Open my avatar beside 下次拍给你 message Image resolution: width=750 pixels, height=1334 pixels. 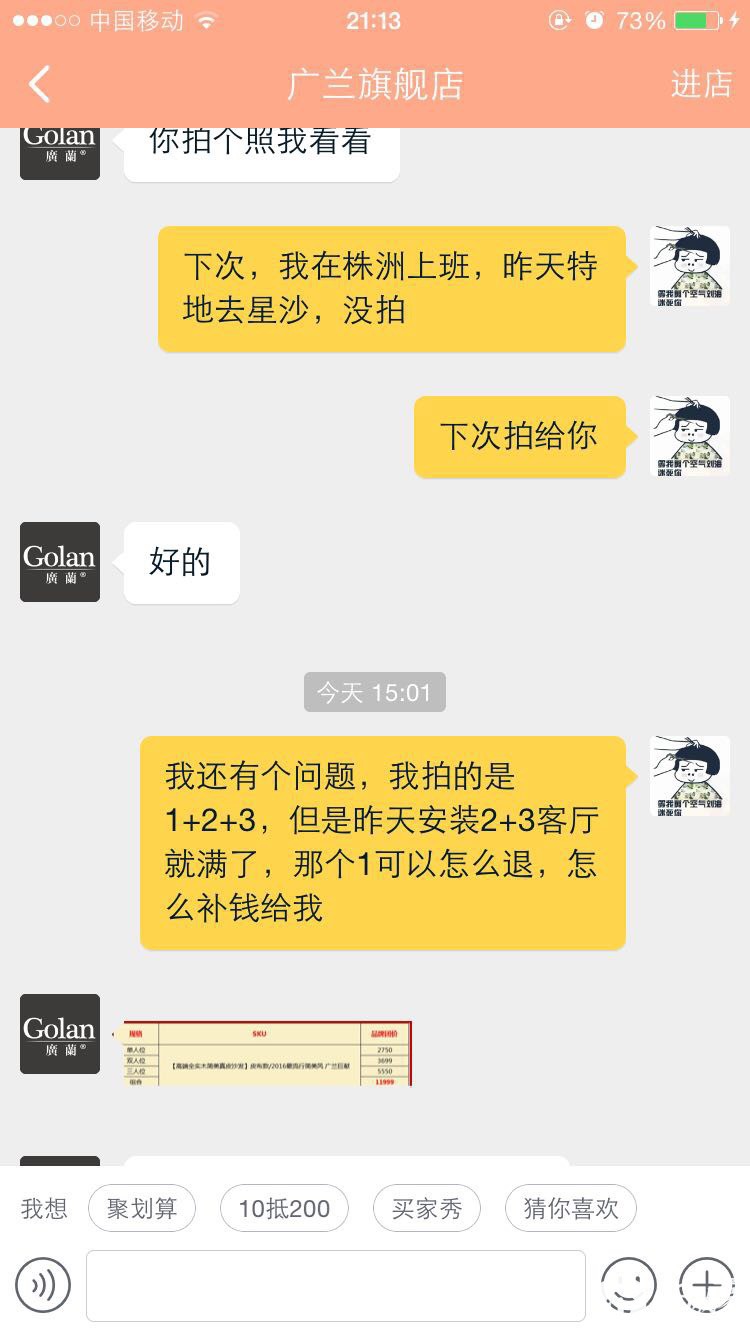point(690,436)
